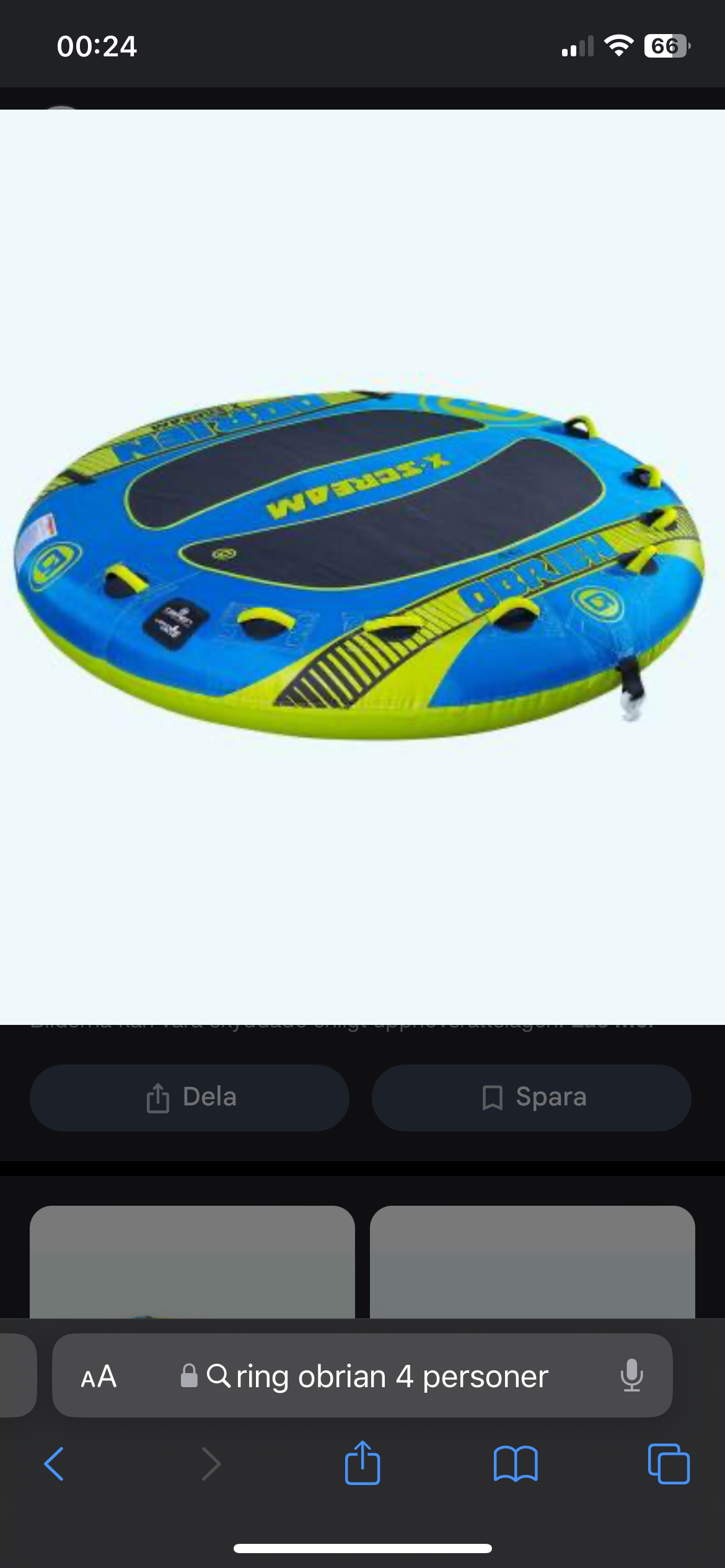Image resolution: width=725 pixels, height=1568 pixels.
Task: Tap the Dela share button
Action: point(190,1097)
